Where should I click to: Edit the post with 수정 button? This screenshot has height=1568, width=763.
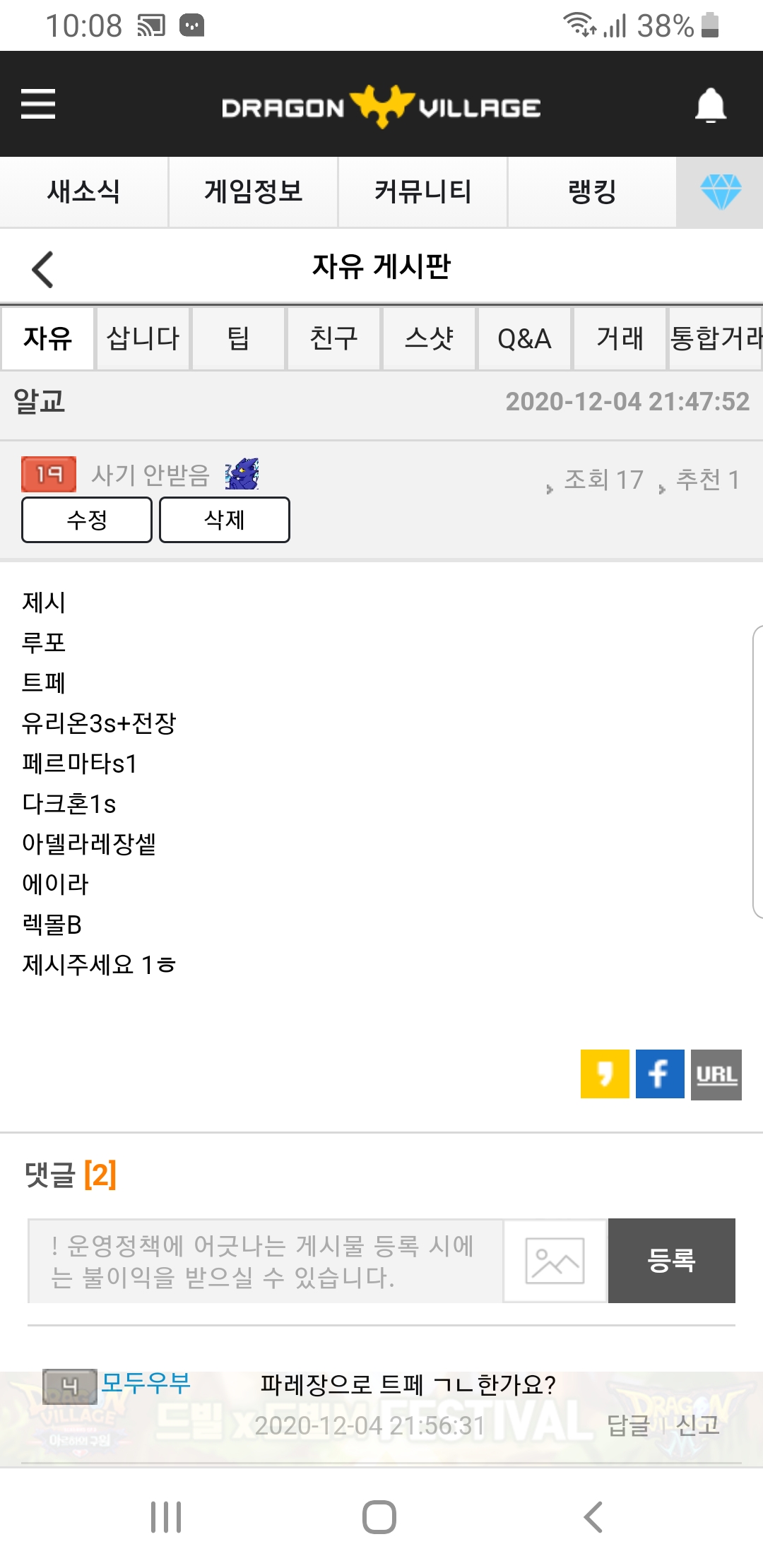pos(87,520)
